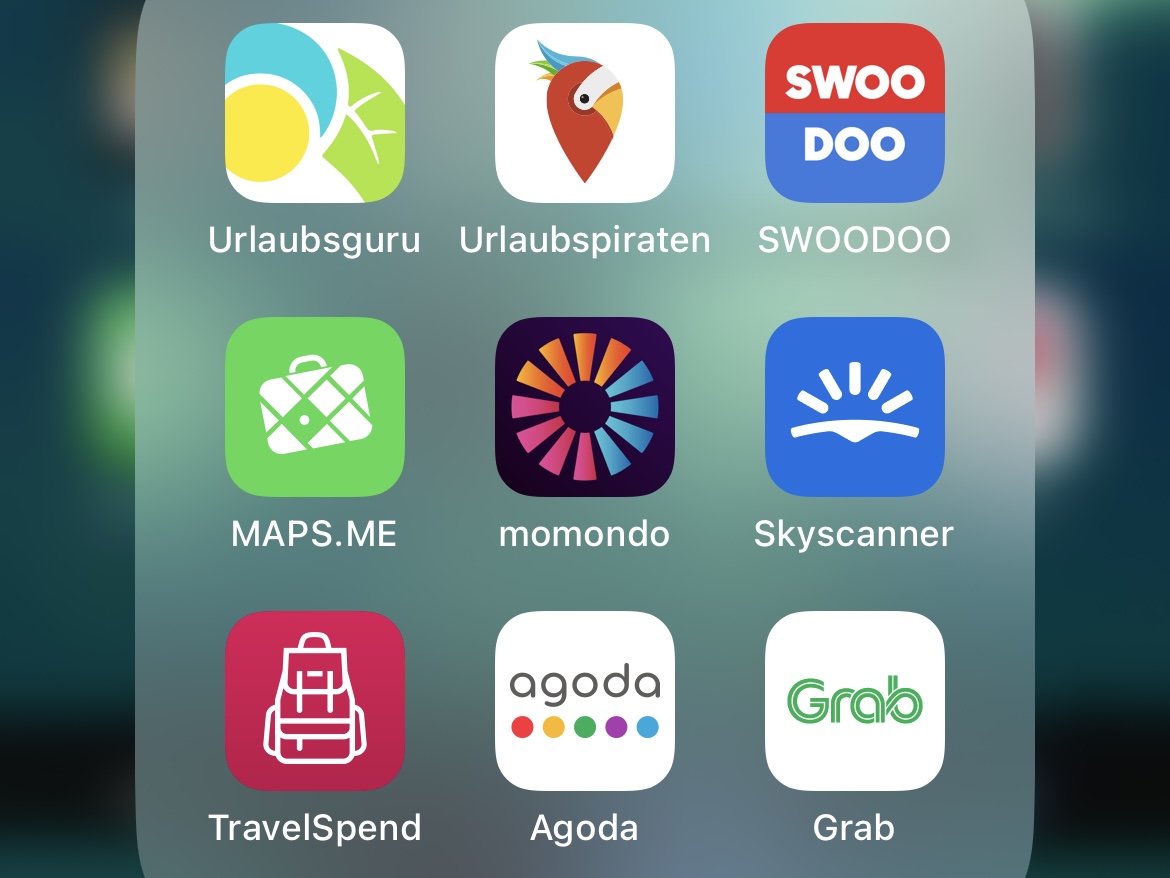Launch the Urlaubspiraten app
Screen dimensions: 1170x878
click(x=585, y=113)
